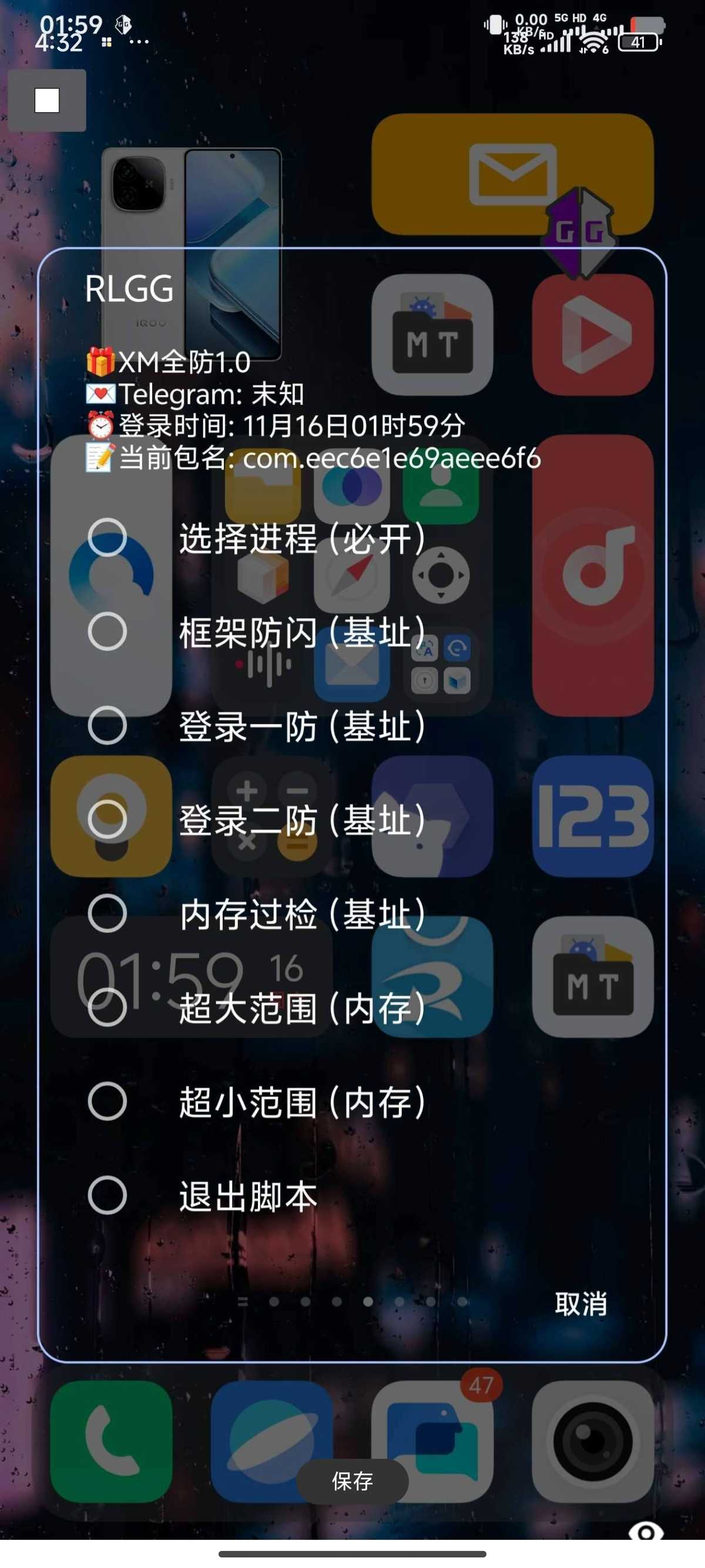The height and width of the screenshot is (1568, 705).
Task: Select 内存过检 (基址) option
Action: click(107, 914)
